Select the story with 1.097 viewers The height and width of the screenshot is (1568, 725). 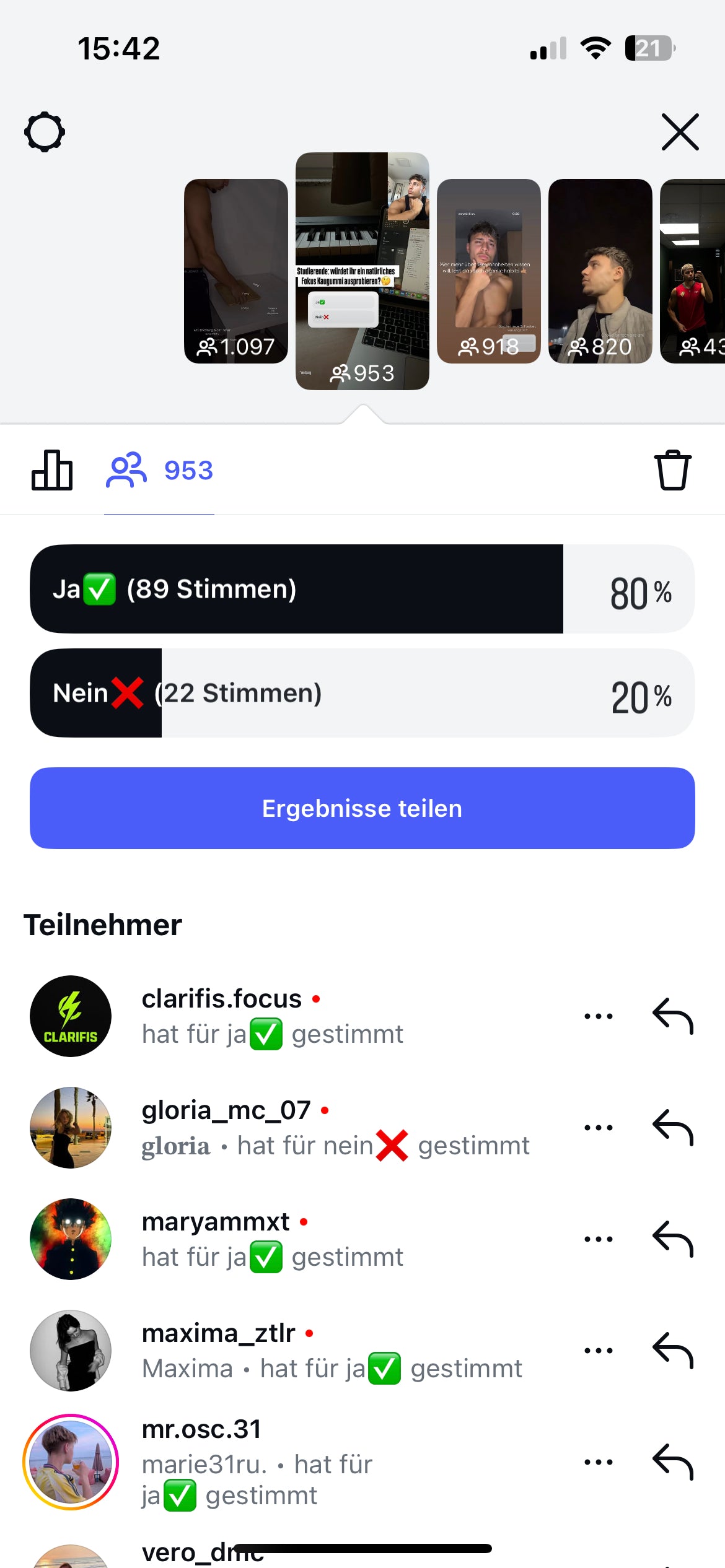click(x=236, y=271)
